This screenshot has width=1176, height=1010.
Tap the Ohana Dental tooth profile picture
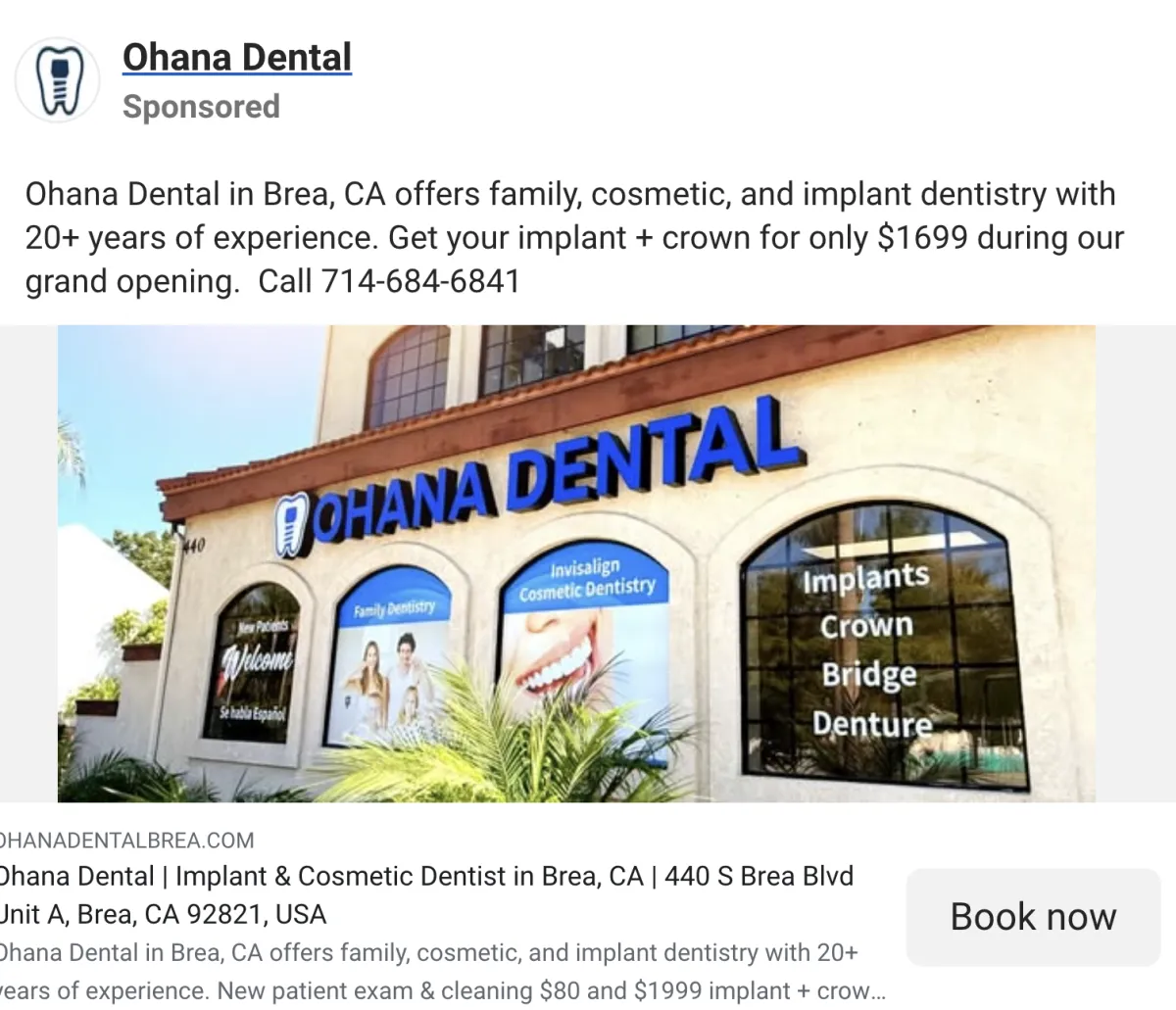[x=58, y=80]
